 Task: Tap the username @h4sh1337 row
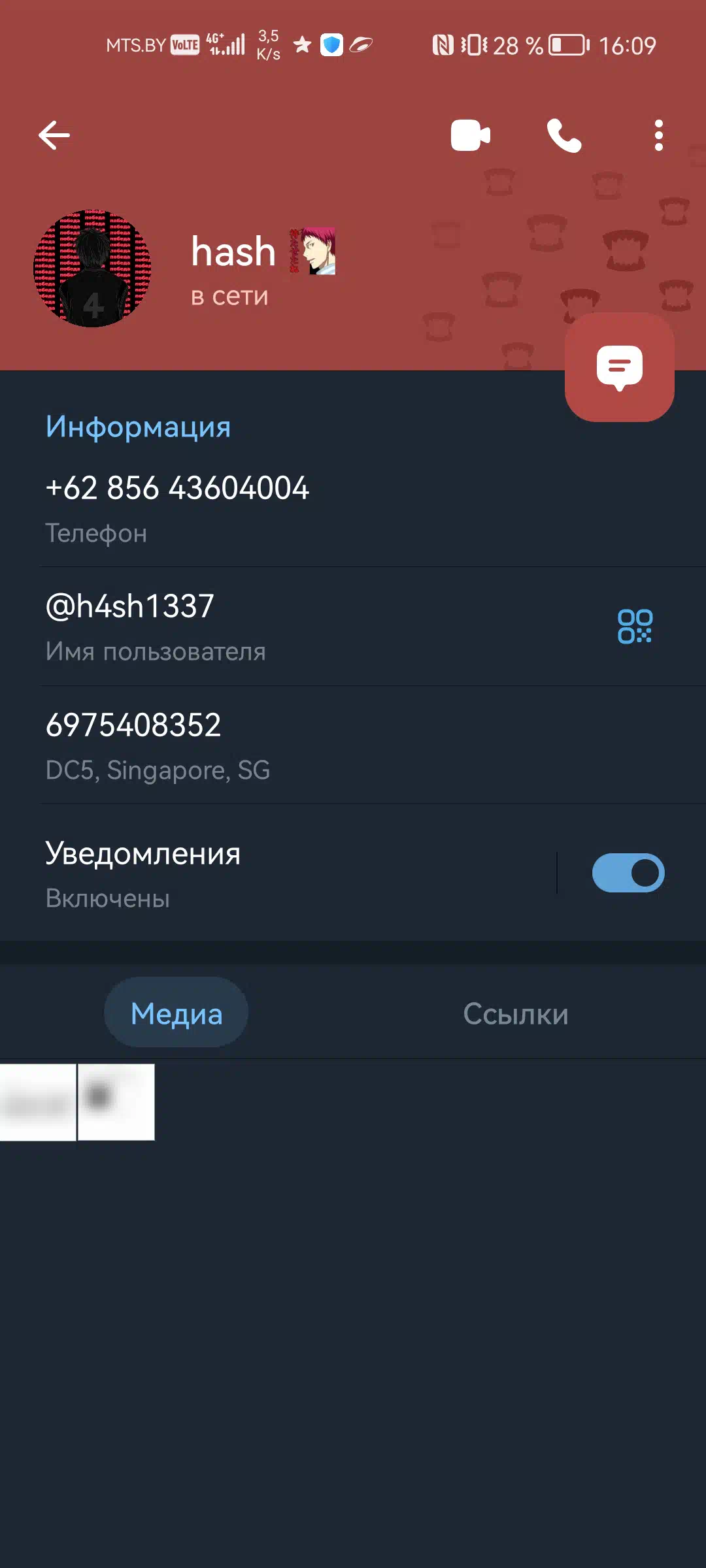307,626
